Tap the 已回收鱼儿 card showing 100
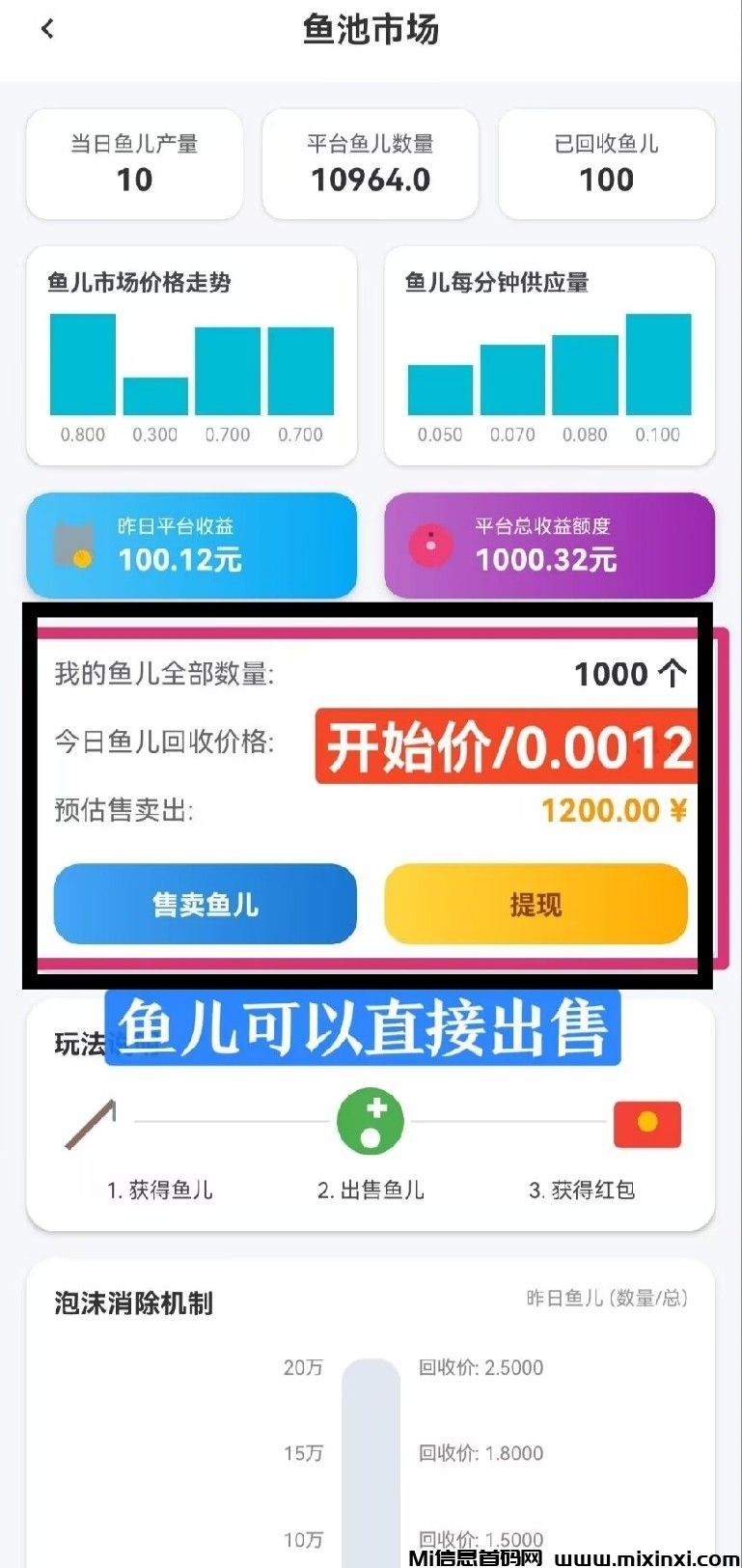Viewport: 742px width, 1568px height. click(606, 163)
